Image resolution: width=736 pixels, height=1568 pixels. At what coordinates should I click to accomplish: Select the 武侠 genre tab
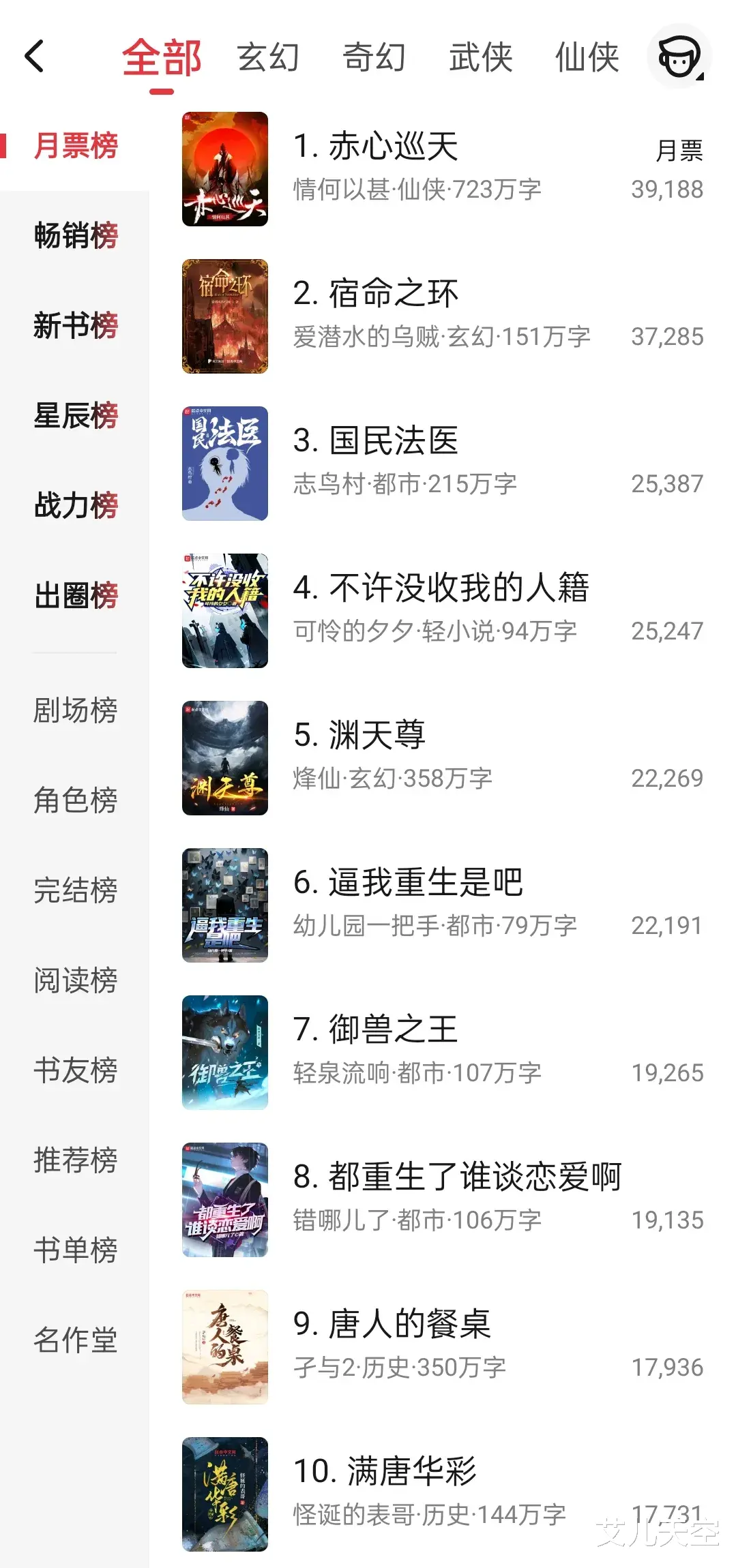pyautogui.click(x=480, y=57)
